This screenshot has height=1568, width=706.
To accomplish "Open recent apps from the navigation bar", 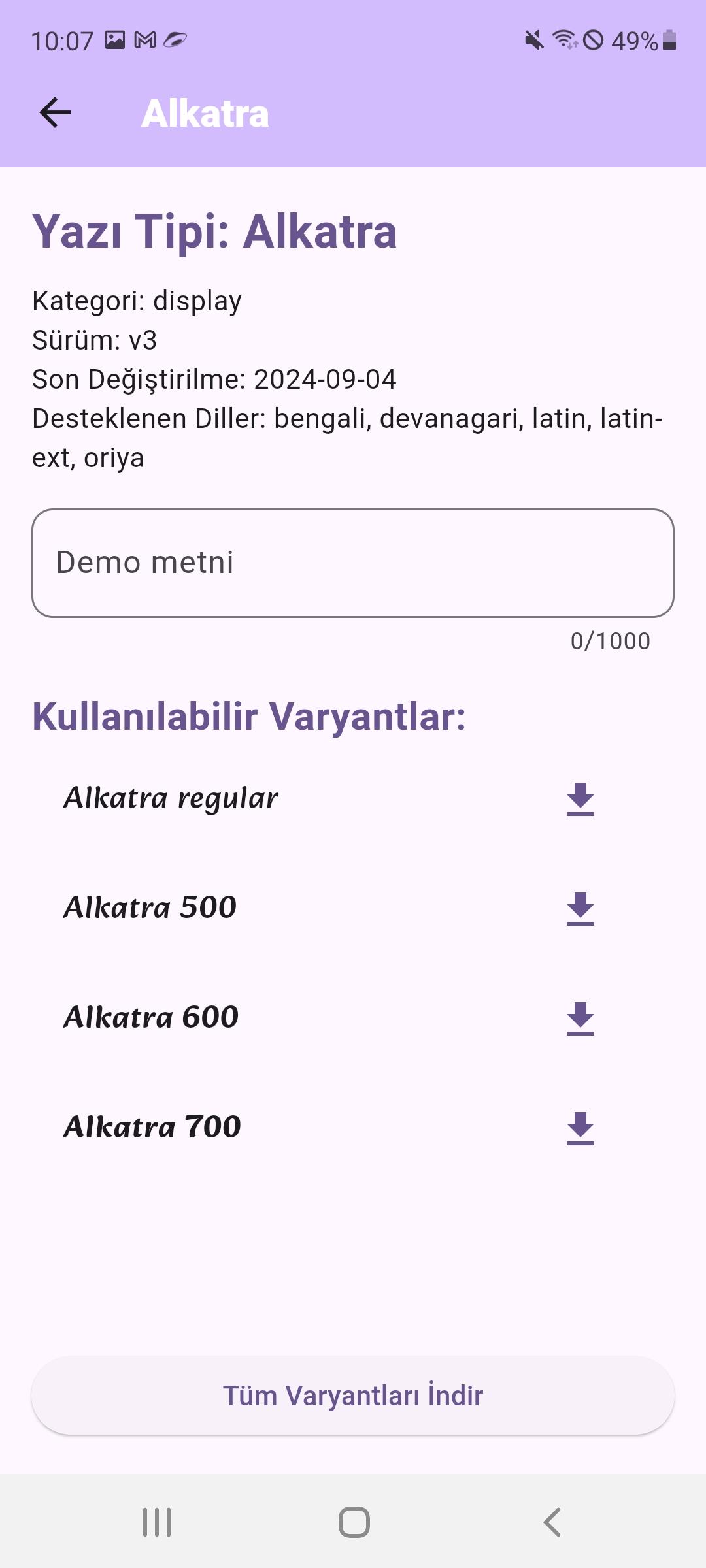I will click(x=157, y=1522).
